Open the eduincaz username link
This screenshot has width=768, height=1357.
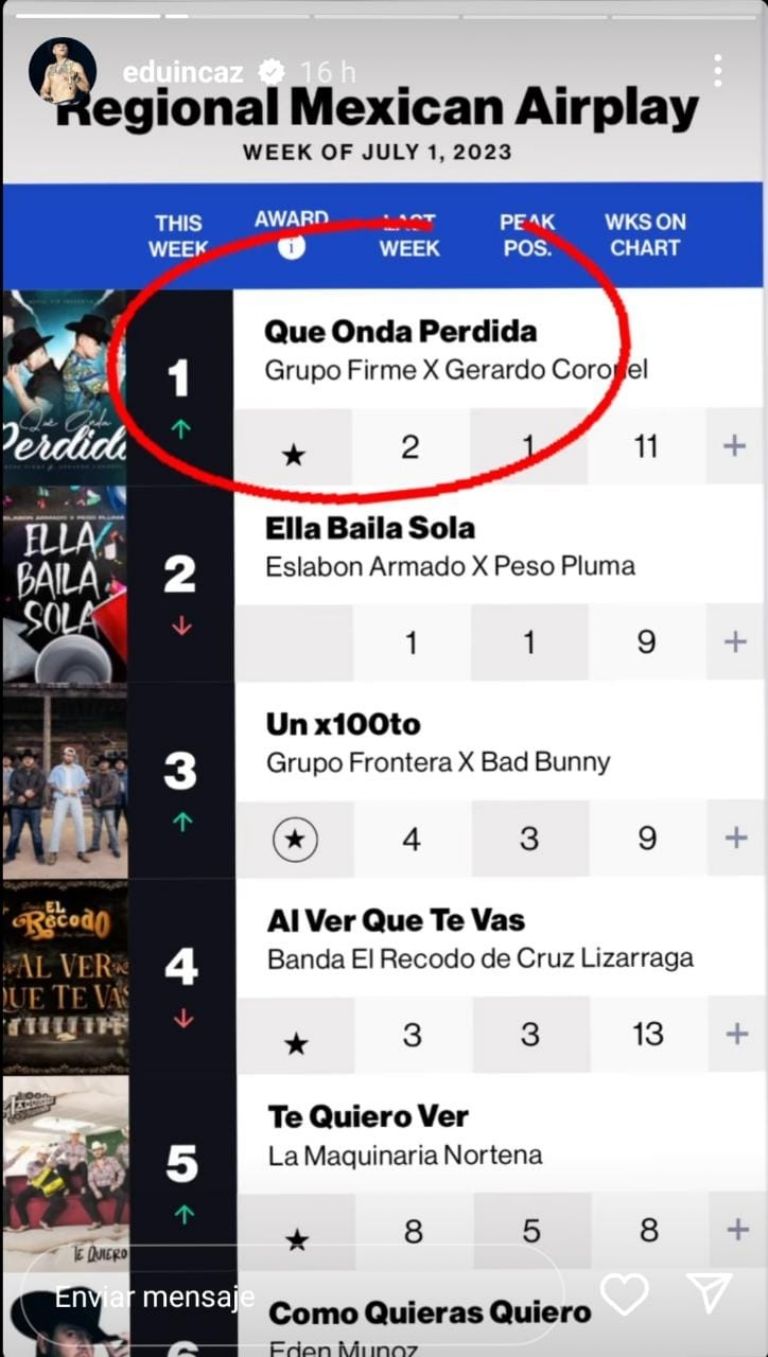184,72
